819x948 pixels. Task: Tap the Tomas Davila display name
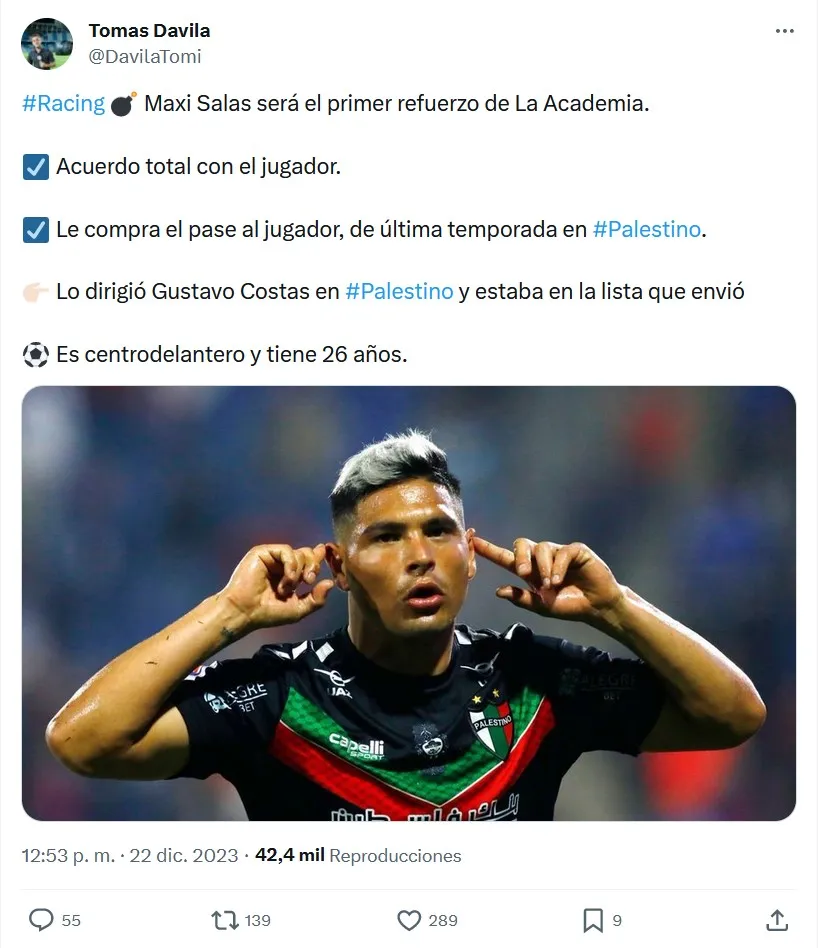coord(149,31)
